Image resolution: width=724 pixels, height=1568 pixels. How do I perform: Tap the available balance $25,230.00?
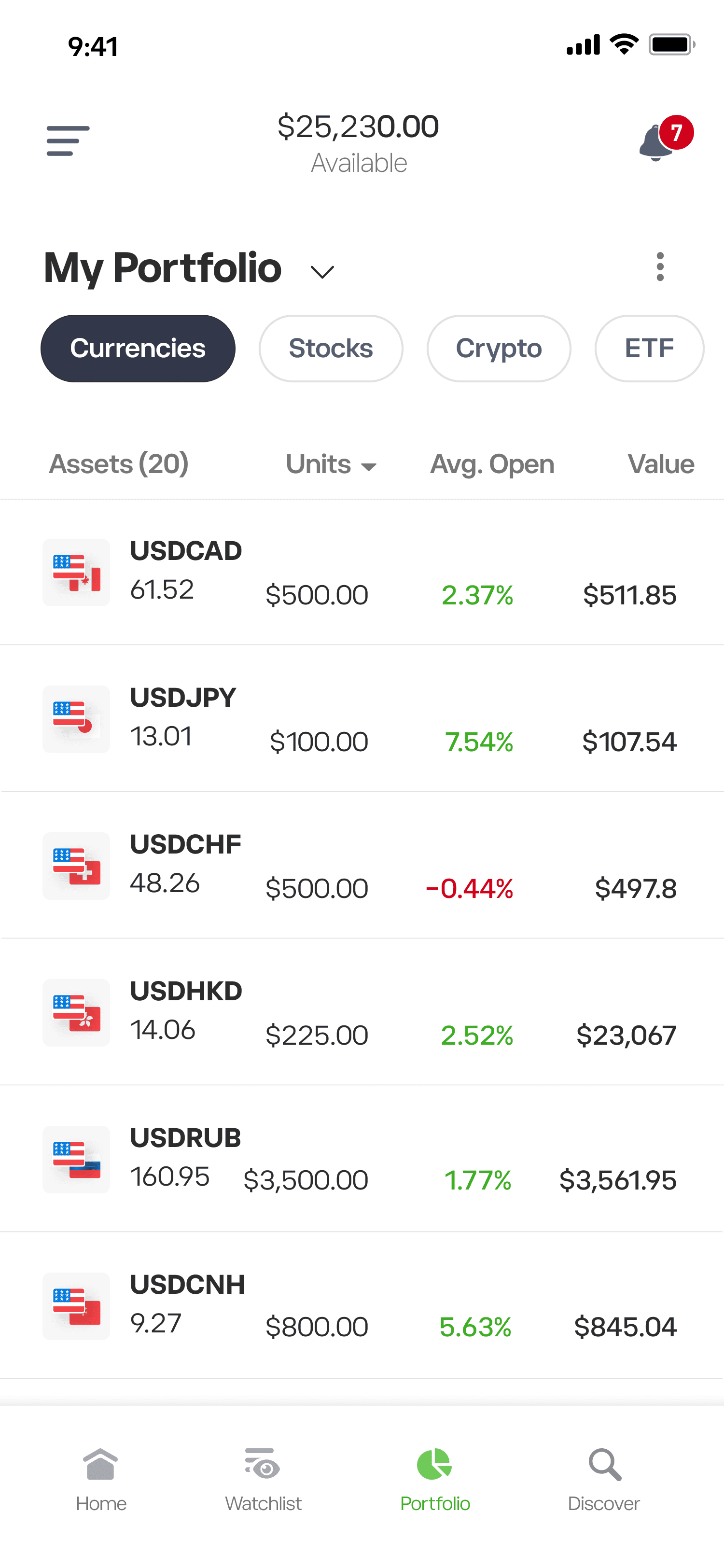pos(359,126)
